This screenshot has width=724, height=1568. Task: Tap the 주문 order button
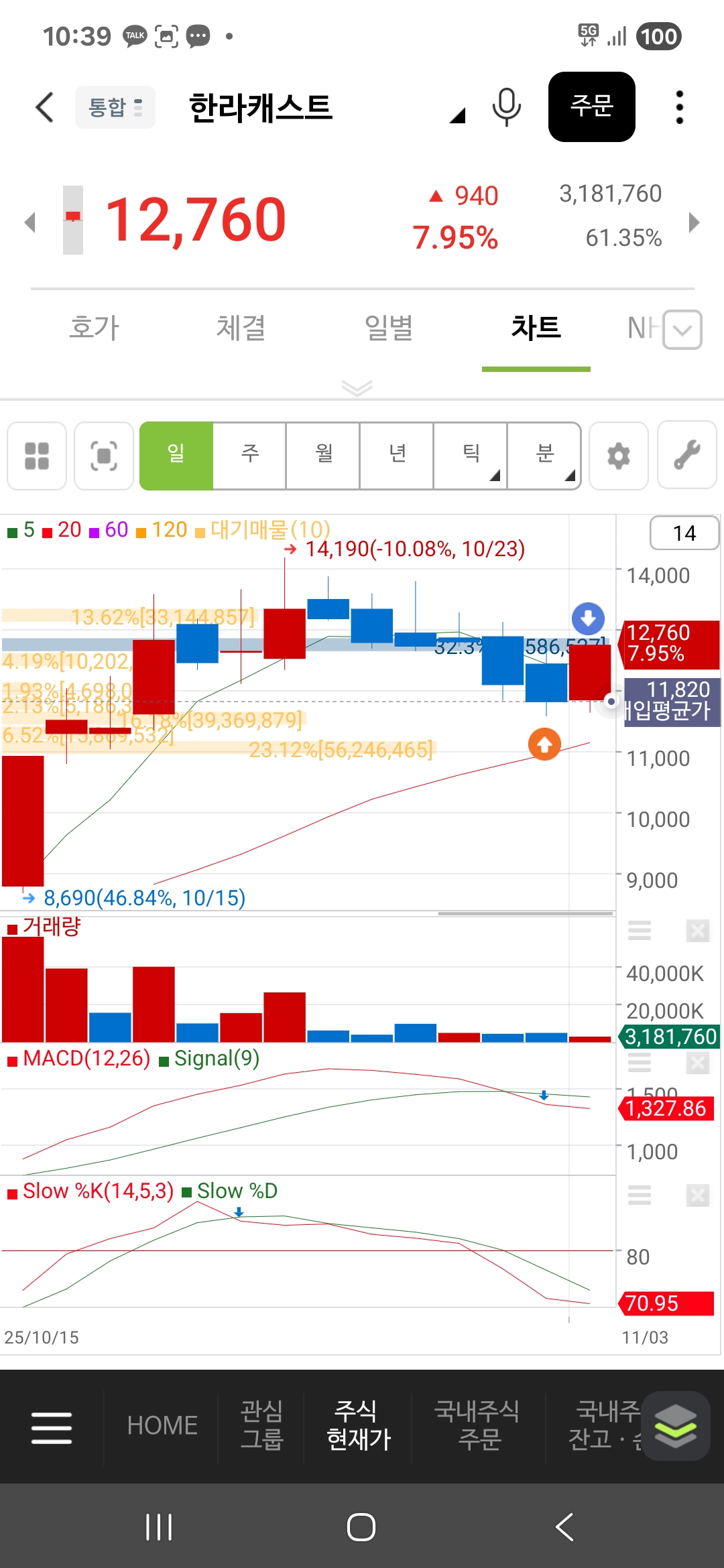coord(591,107)
